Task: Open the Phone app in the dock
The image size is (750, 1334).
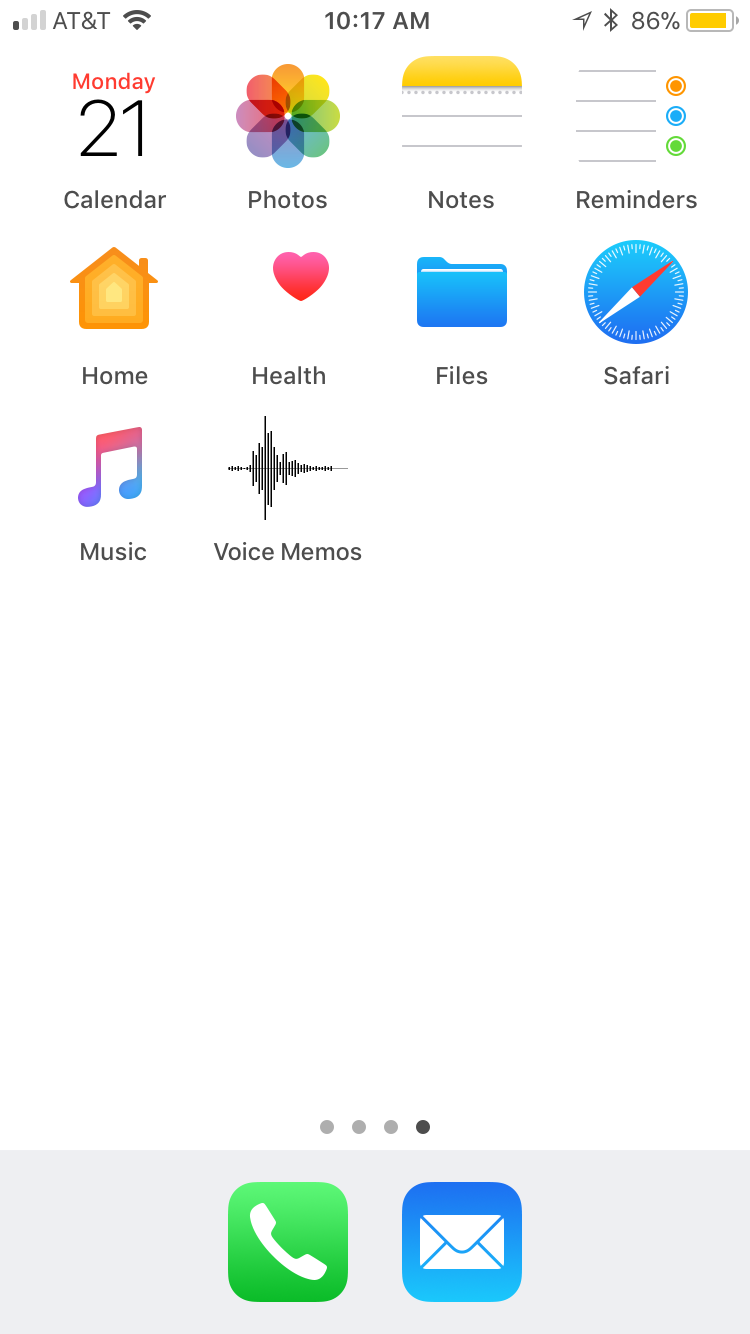Action: (288, 1242)
